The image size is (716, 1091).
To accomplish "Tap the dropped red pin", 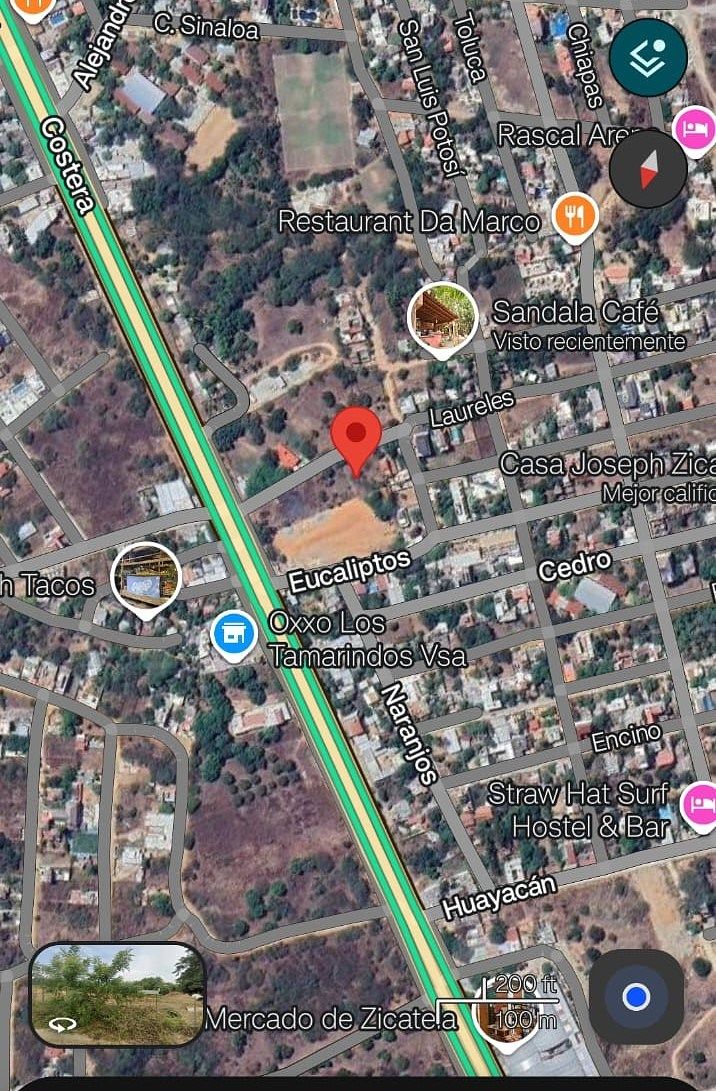I will [356, 438].
